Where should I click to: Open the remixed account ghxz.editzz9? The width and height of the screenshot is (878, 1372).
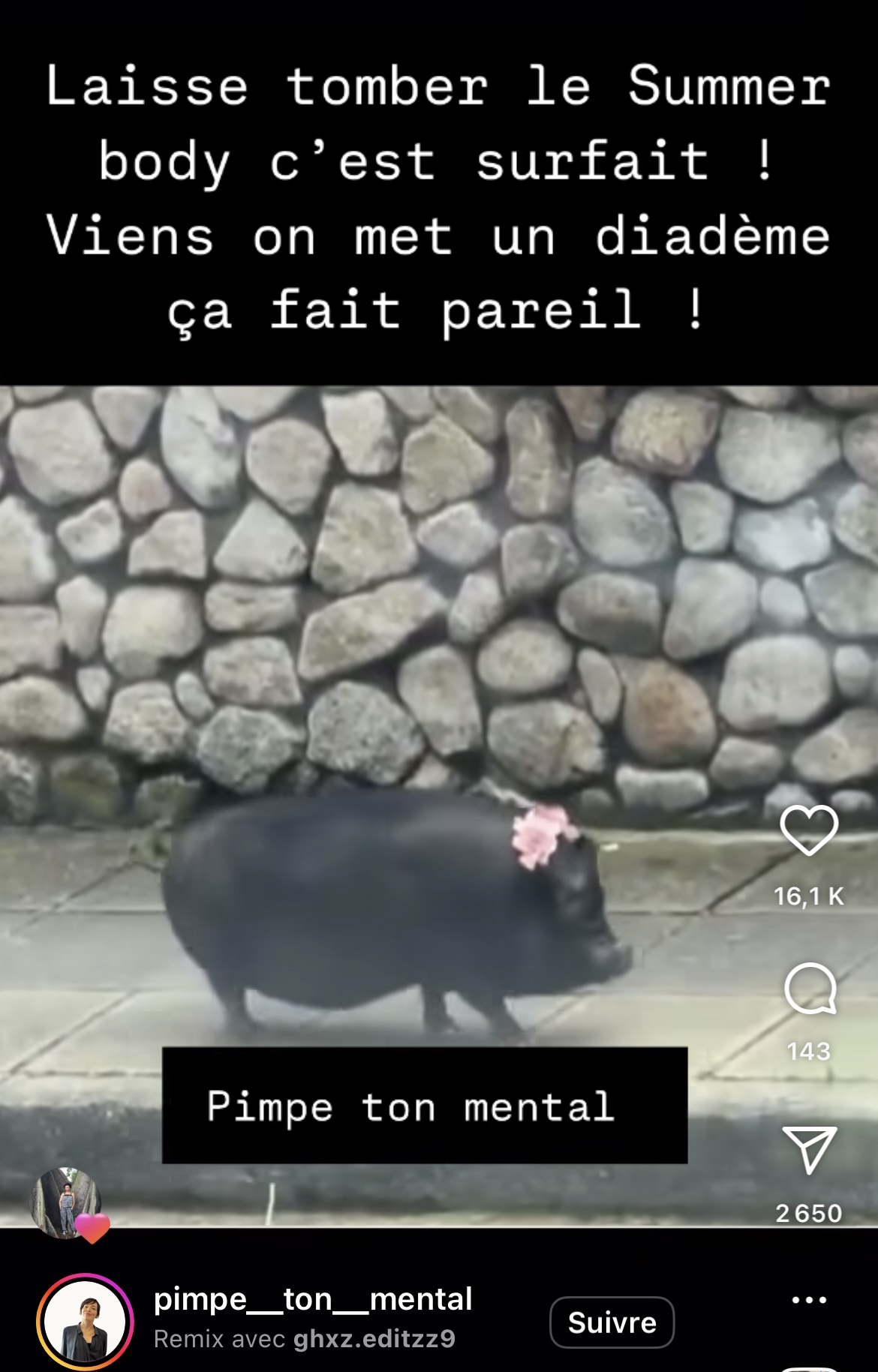point(374,1340)
